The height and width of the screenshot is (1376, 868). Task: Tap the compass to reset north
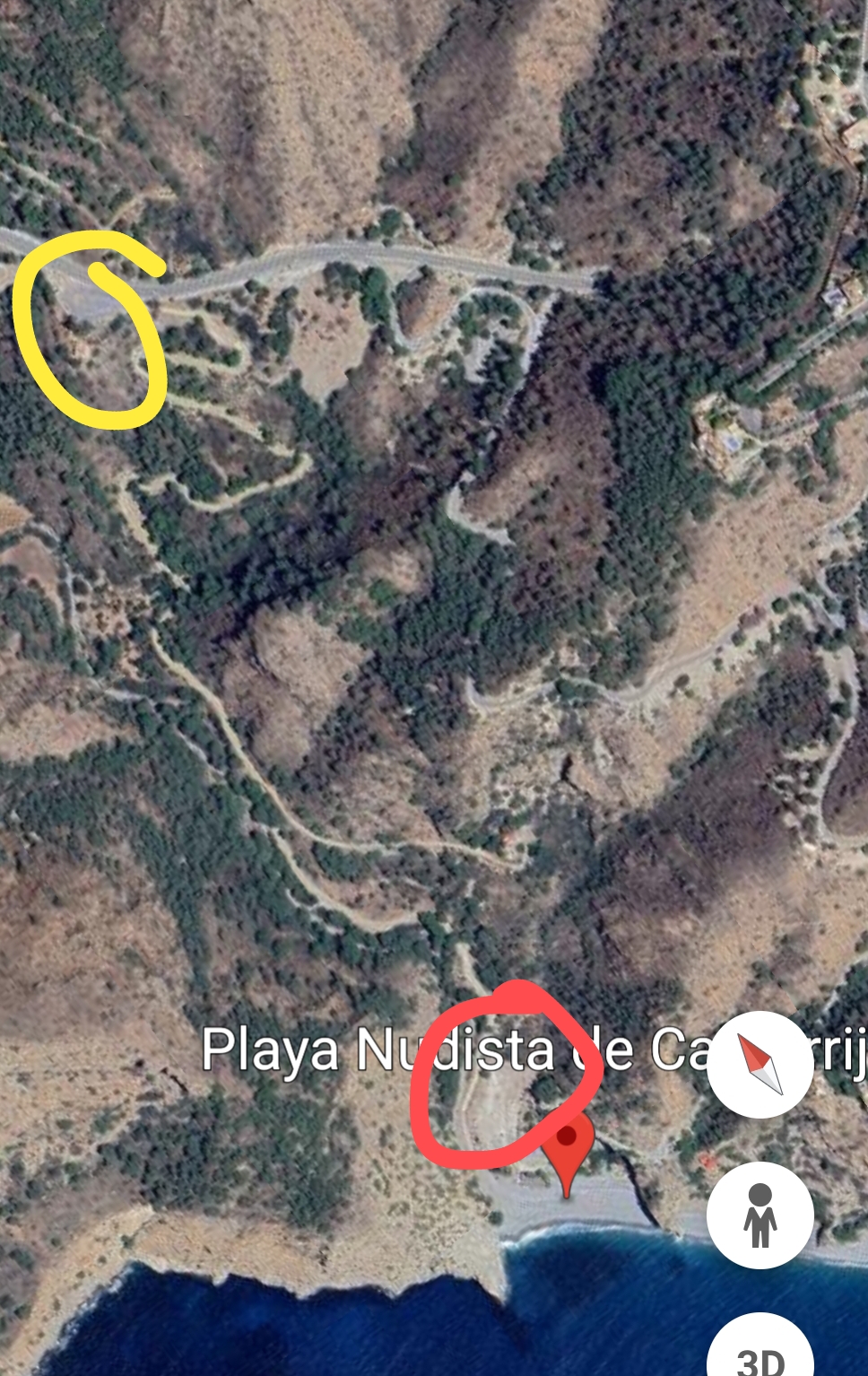tap(759, 1065)
